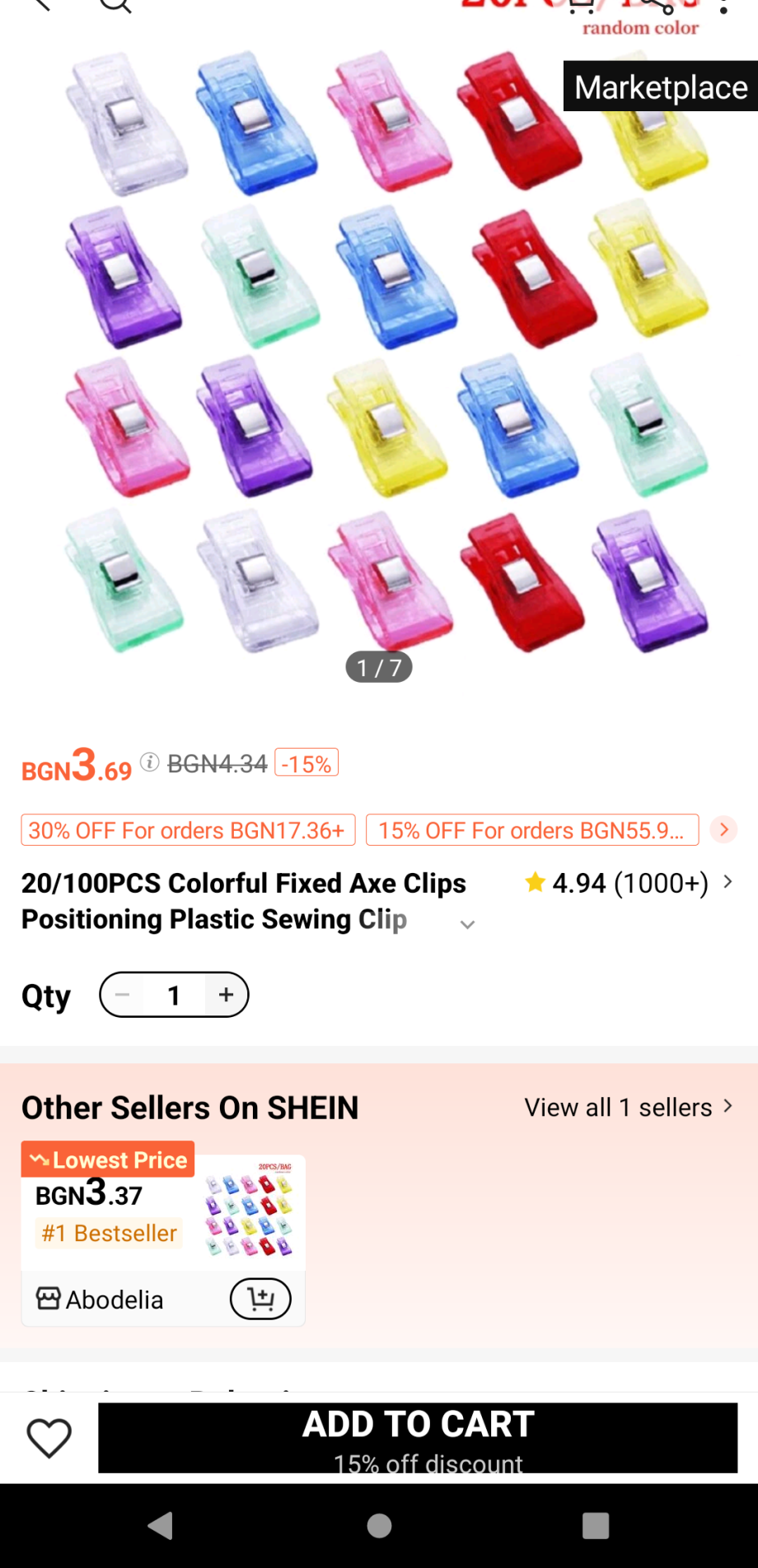Save this item to the wishlist
This screenshot has height=1568, width=758.
pyautogui.click(x=49, y=1438)
